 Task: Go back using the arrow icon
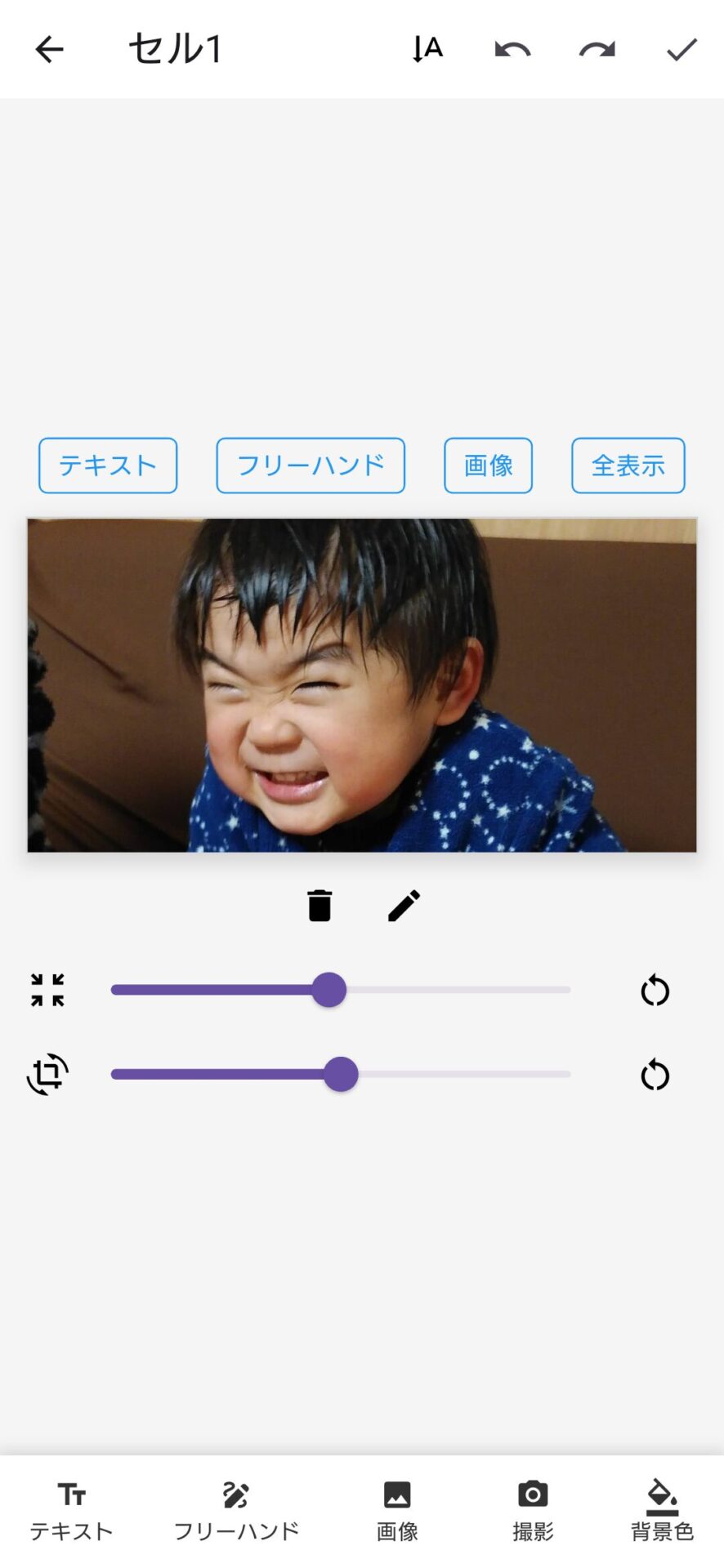(x=49, y=50)
